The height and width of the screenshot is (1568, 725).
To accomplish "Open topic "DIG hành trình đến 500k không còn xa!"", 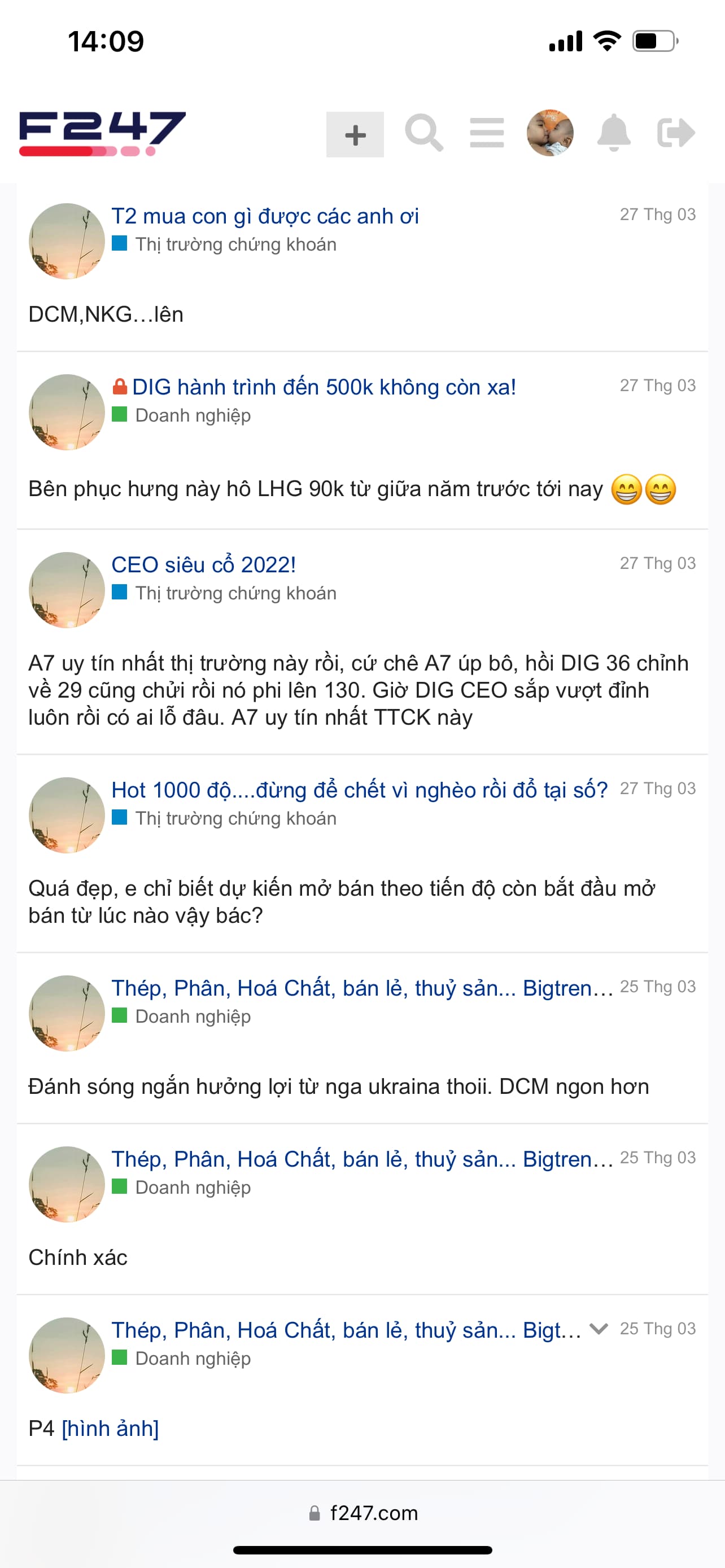I will [324, 387].
